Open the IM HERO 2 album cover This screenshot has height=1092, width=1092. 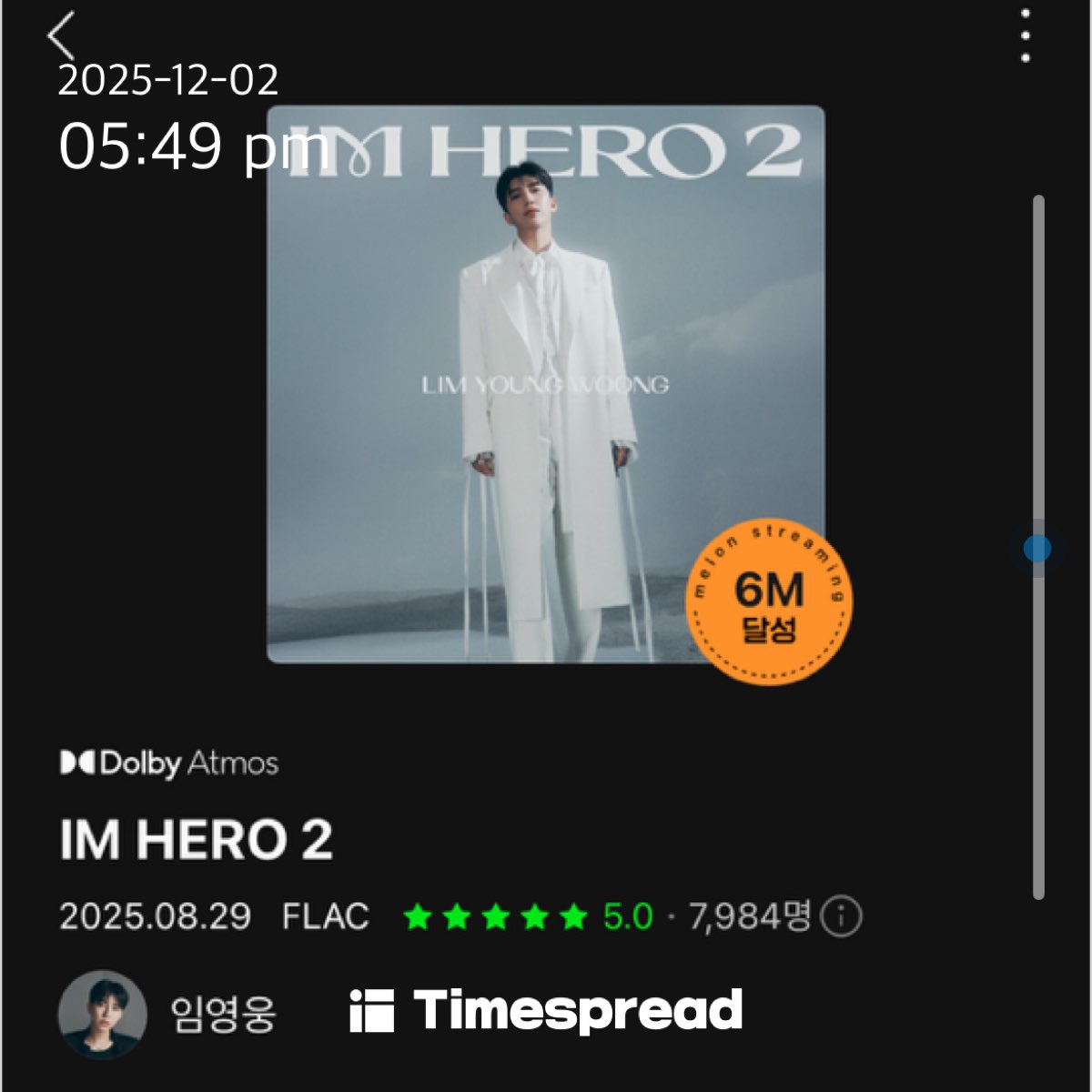(546, 384)
